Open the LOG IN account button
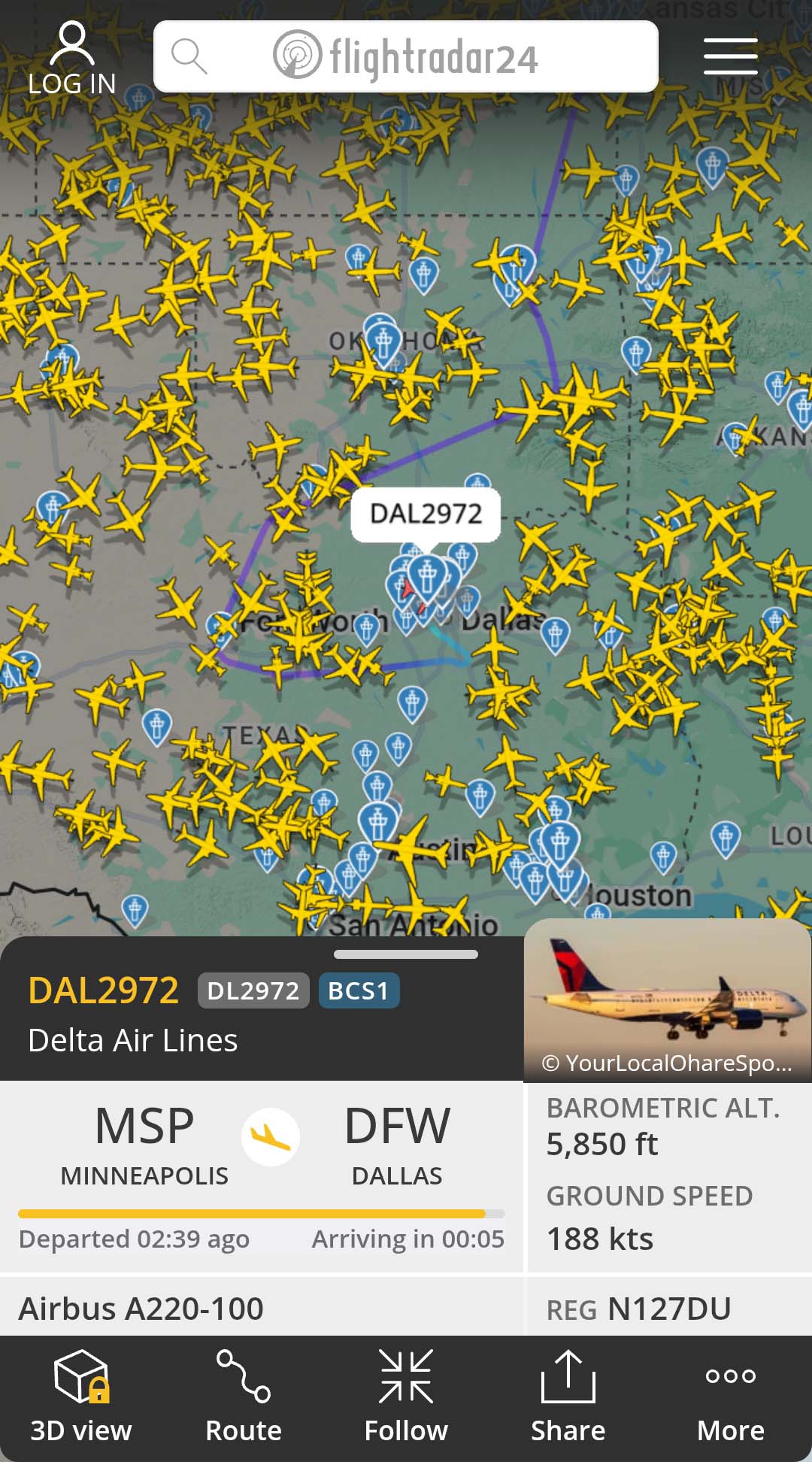 tap(72, 60)
